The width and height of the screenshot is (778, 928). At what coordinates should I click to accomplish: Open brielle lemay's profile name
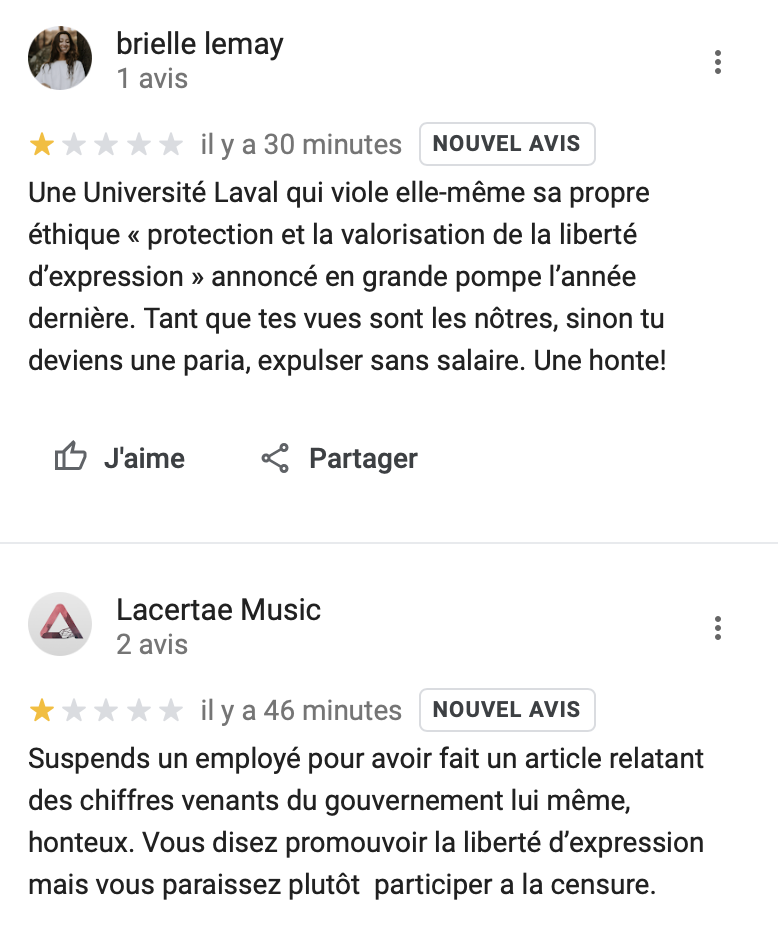tap(200, 44)
